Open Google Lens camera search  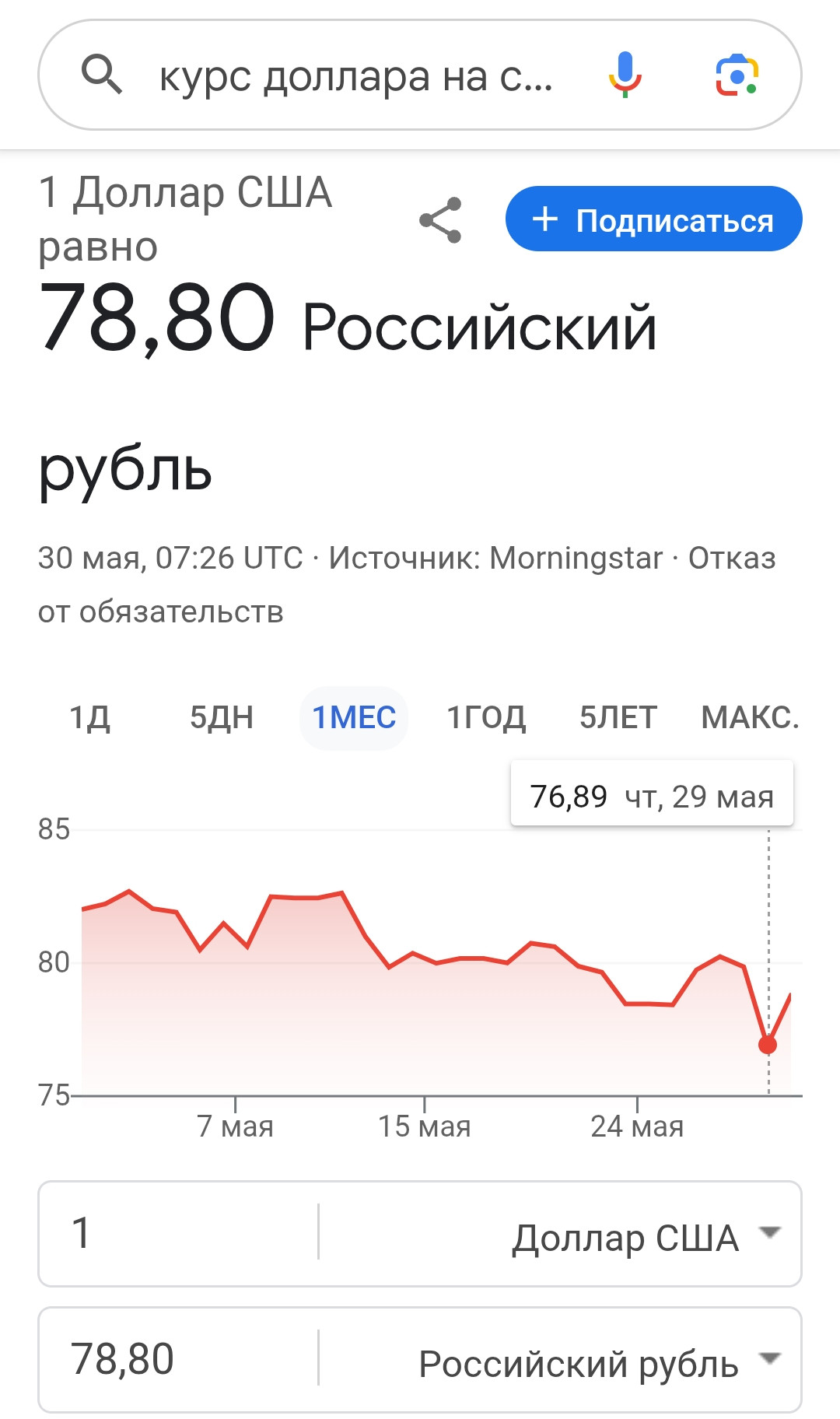click(x=737, y=75)
